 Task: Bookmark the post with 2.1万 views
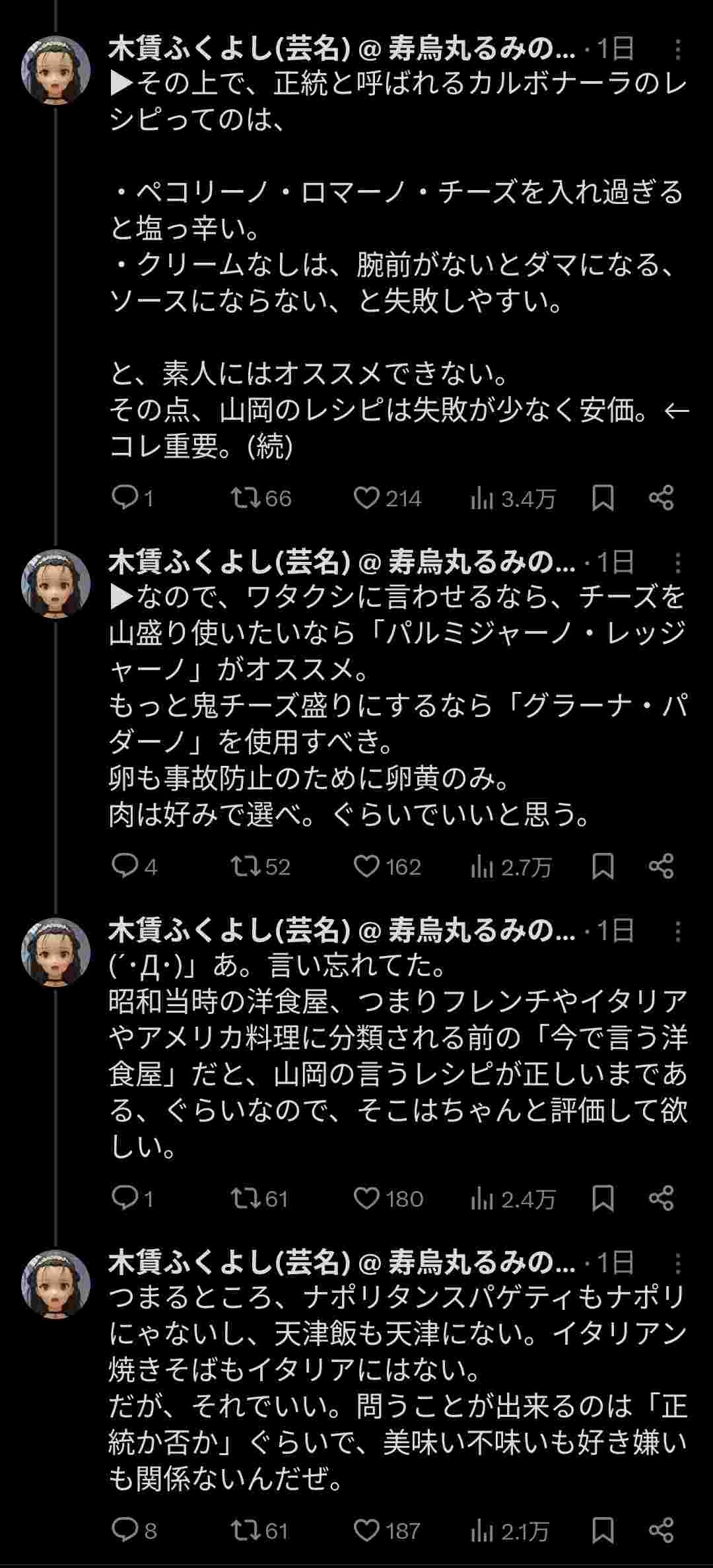click(603, 1530)
